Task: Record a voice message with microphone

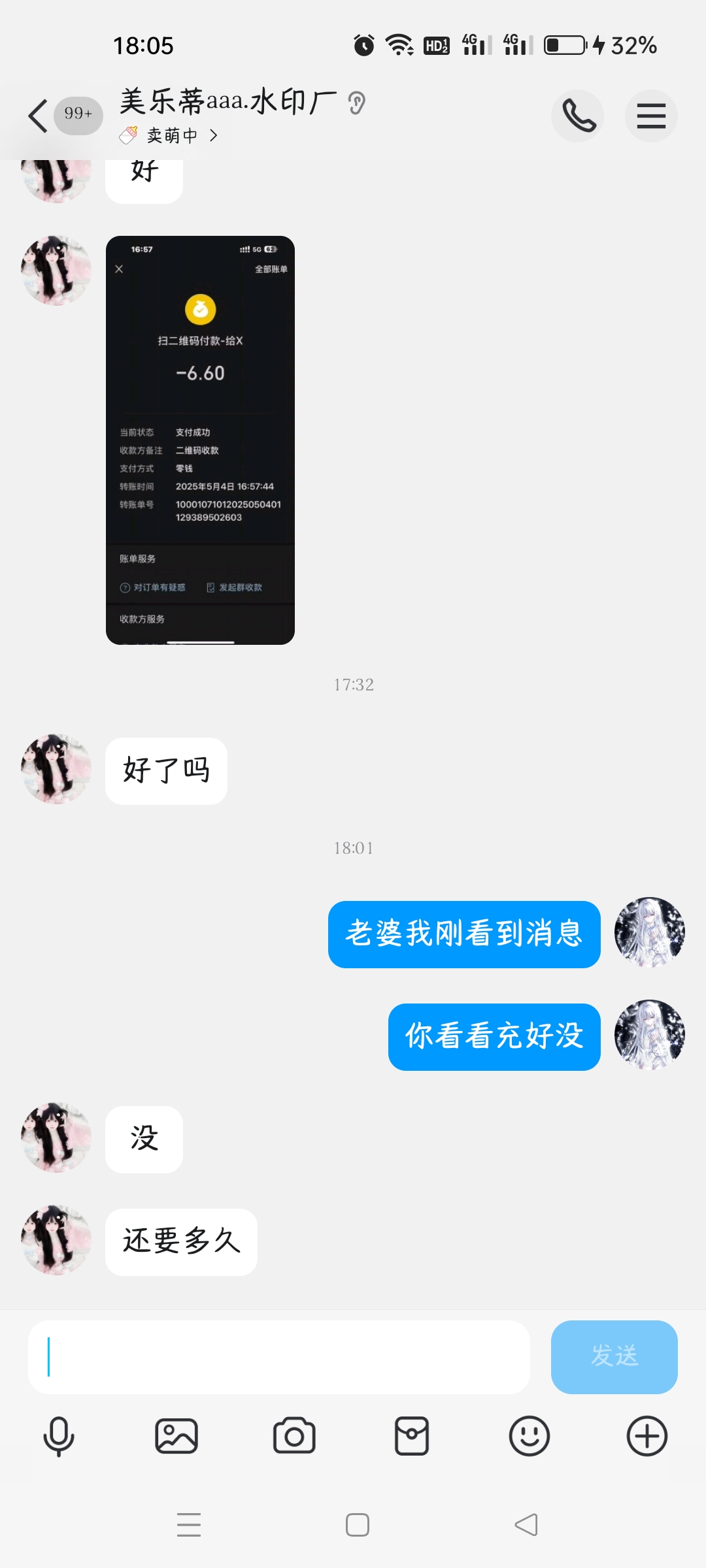Action: point(59,1437)
